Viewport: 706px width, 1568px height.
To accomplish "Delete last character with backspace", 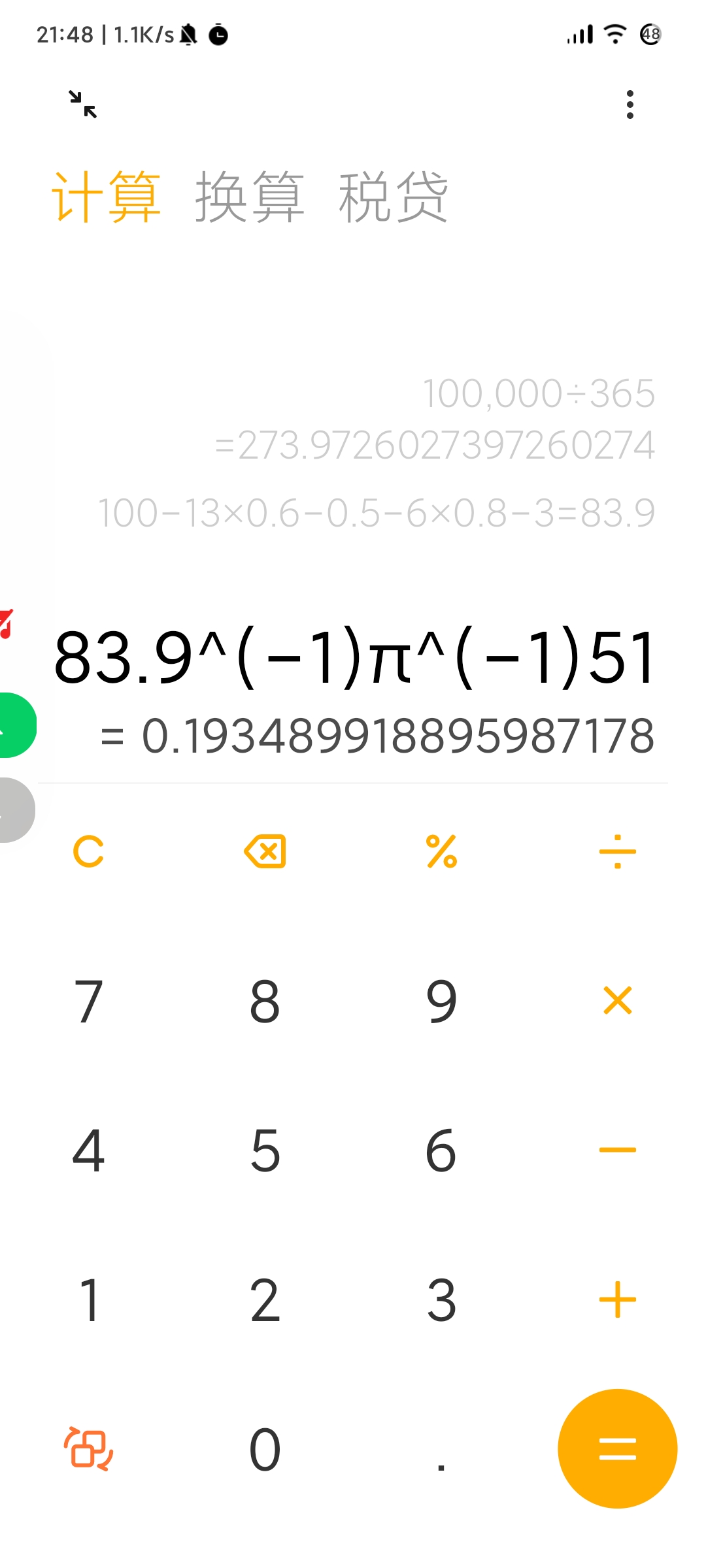I will [x=265, y=852].
